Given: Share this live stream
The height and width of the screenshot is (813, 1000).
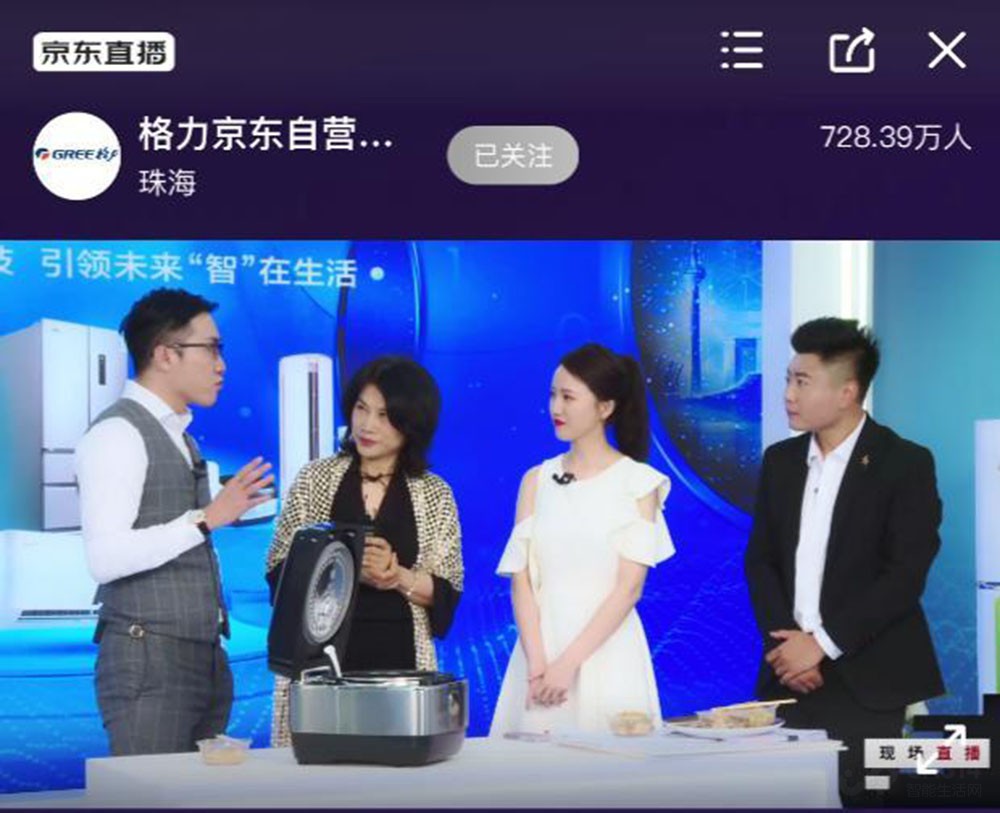Looking at the screenshot, I should coord(852,50).
